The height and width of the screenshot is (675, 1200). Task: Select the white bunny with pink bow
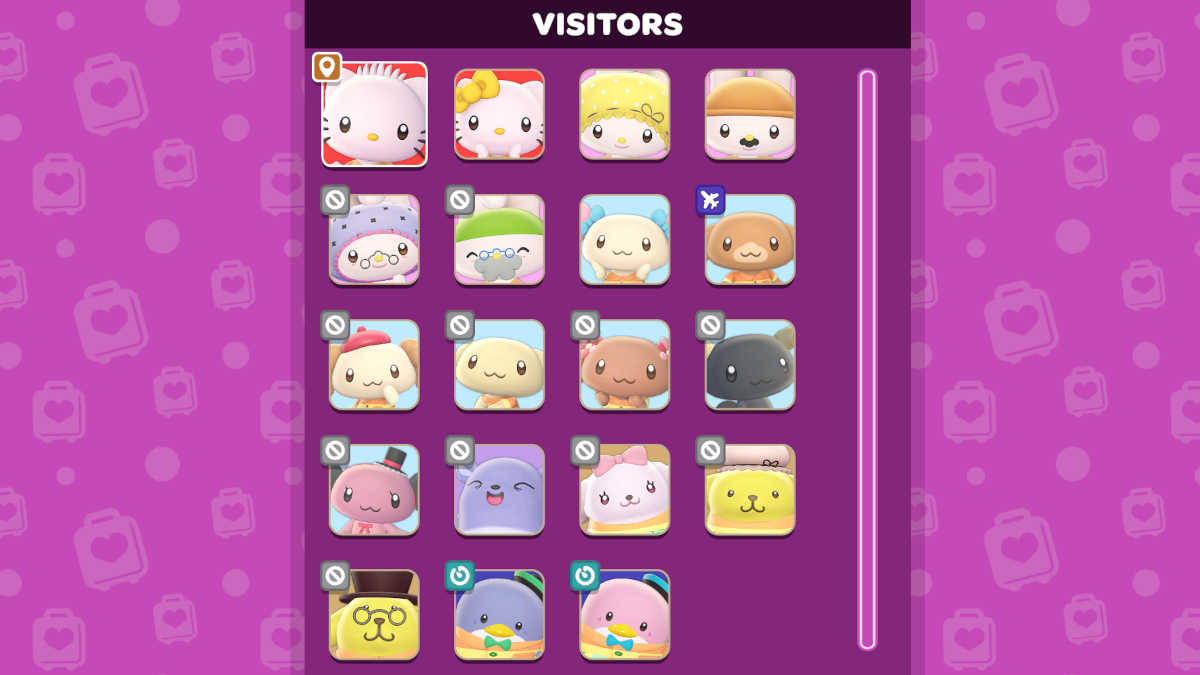[624, 490]
